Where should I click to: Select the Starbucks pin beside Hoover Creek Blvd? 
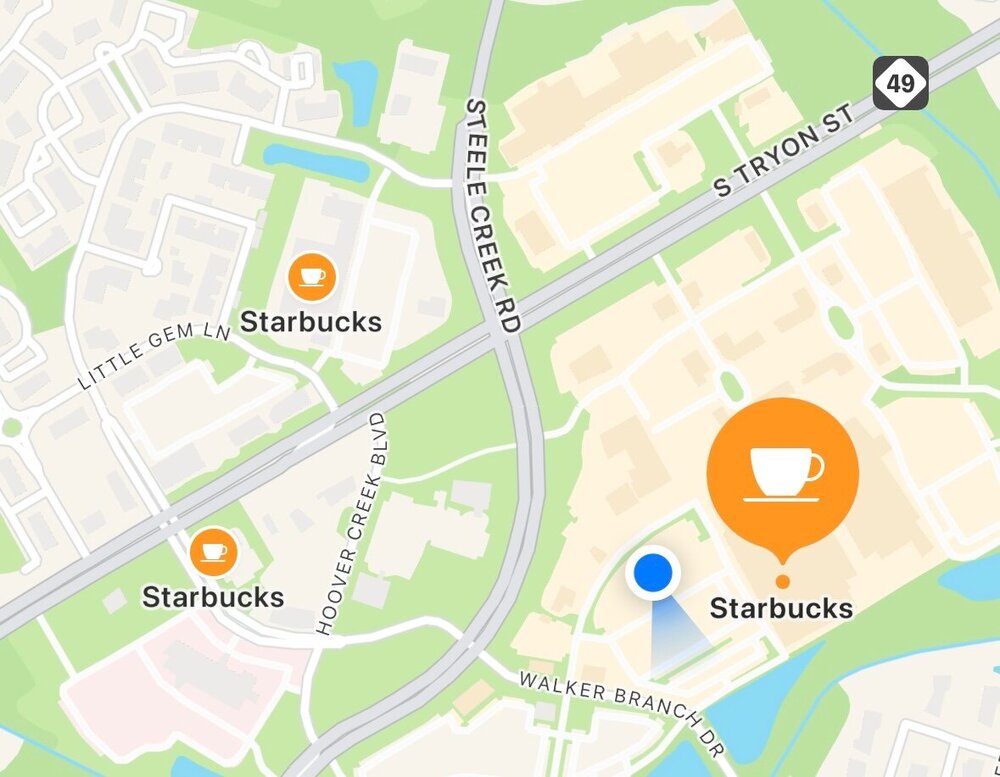point(213,552)
